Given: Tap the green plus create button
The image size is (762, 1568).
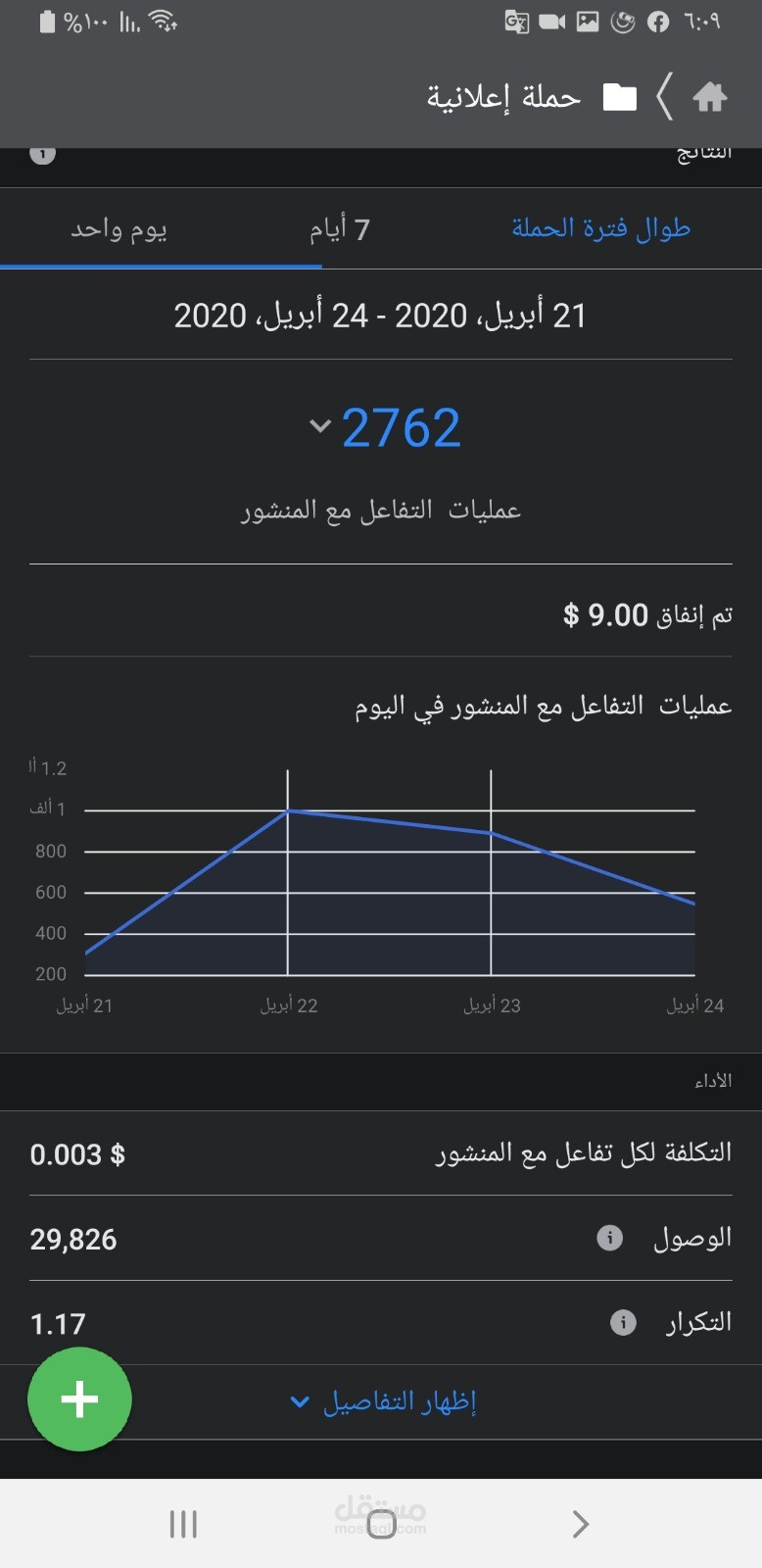Looking at the screenshot, I should (79, 1398).
